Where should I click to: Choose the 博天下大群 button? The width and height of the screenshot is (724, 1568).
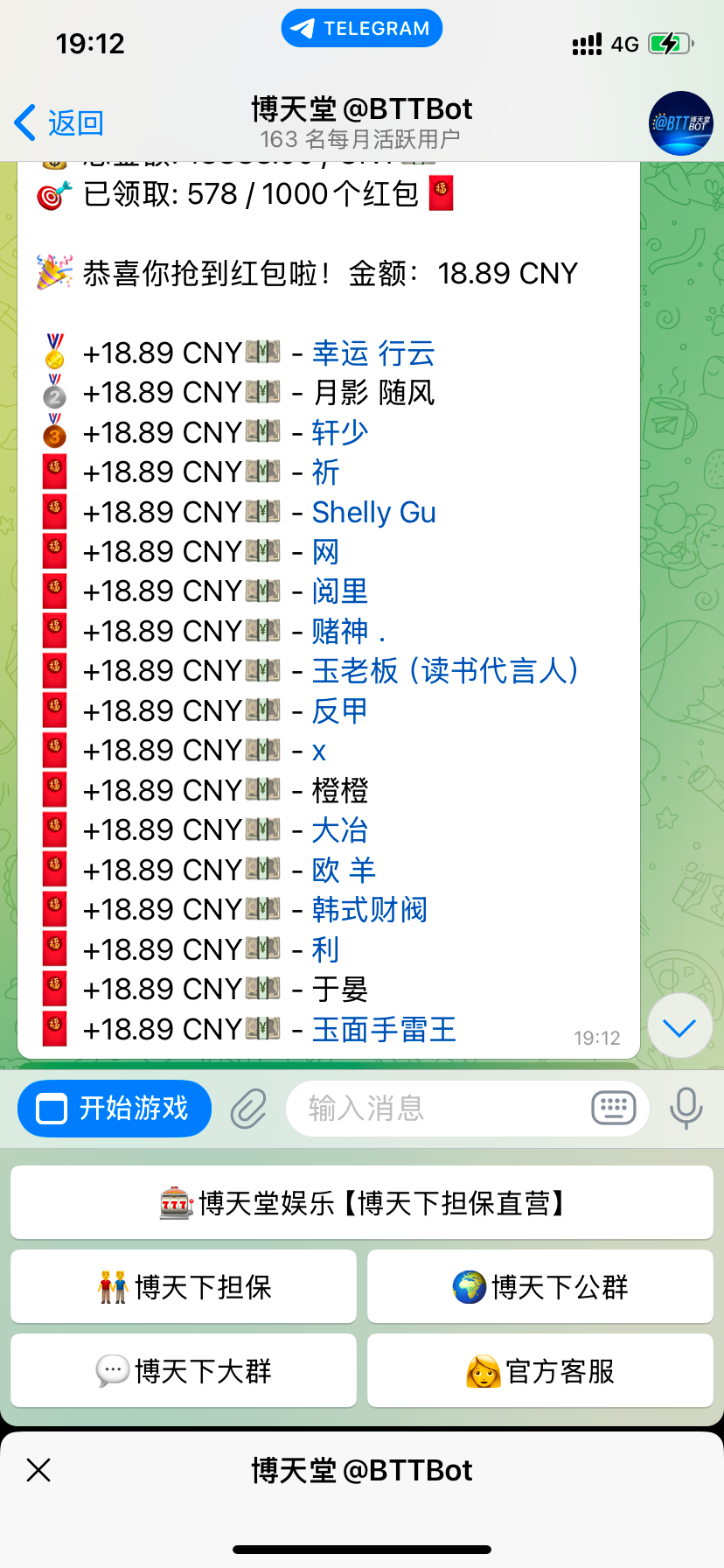pyautogui.click(x=184, y=1371)
